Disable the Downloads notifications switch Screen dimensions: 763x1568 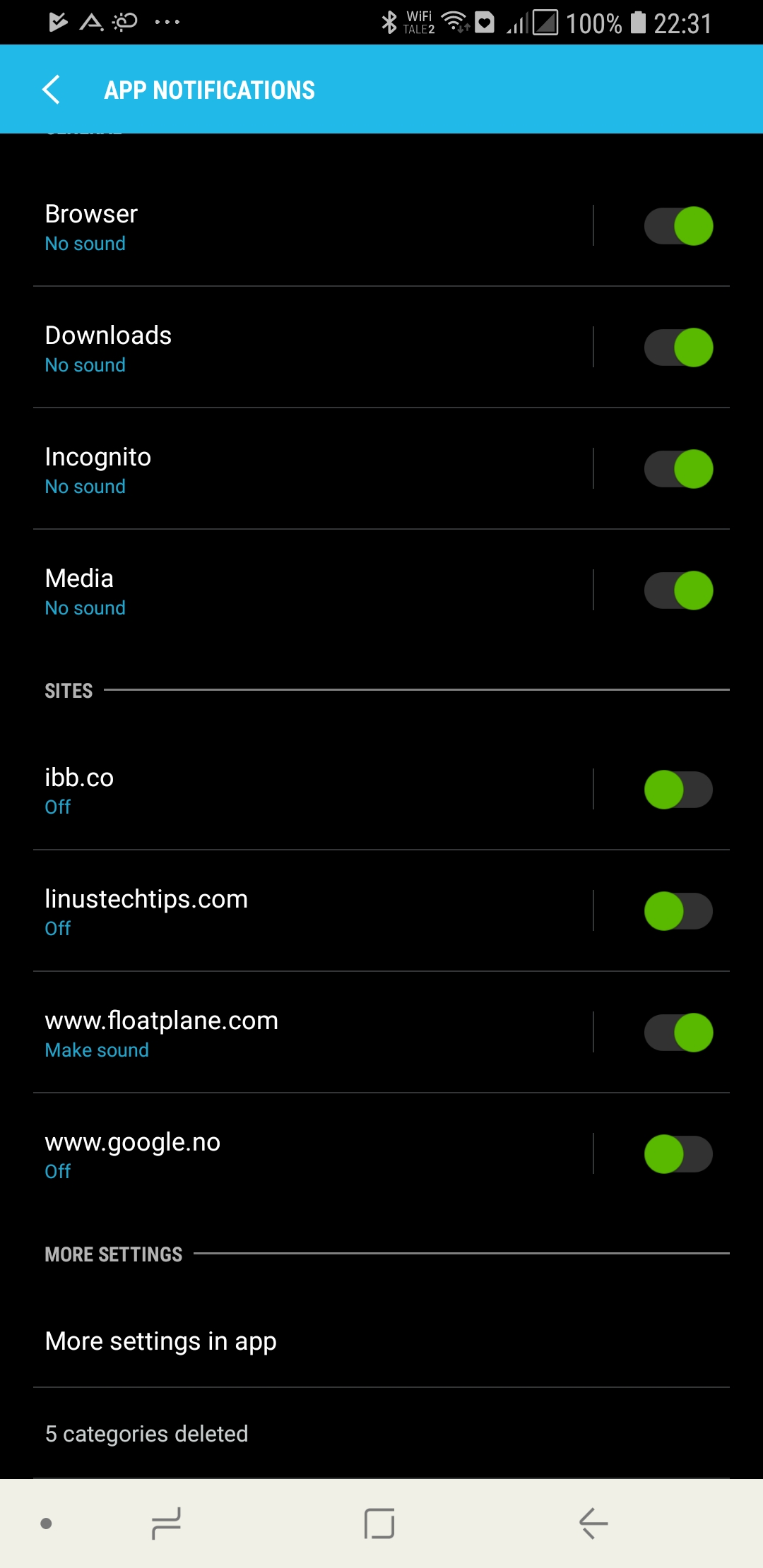(x=678, y=348)
